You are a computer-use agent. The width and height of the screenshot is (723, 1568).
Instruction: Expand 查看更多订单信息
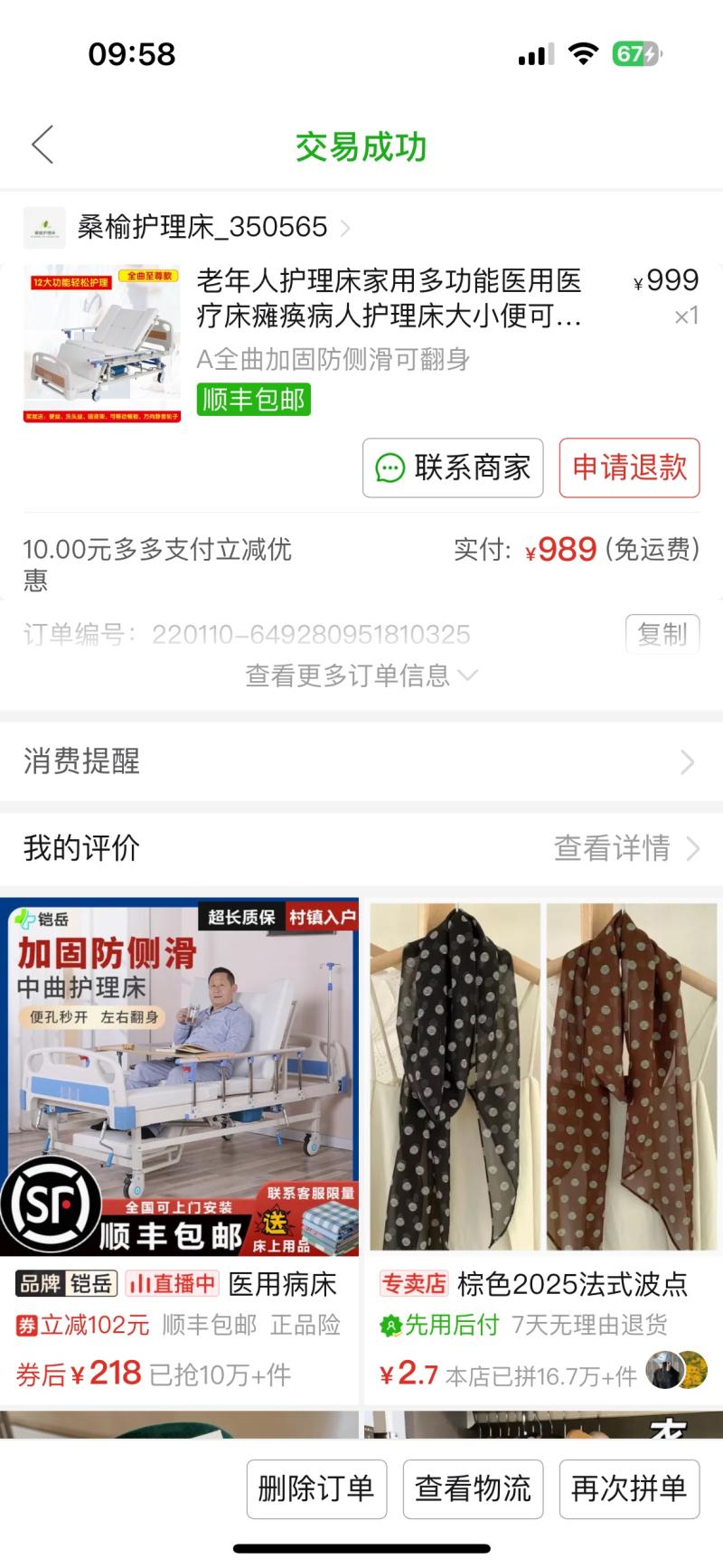pyautogui.click(x=361, y=675)
